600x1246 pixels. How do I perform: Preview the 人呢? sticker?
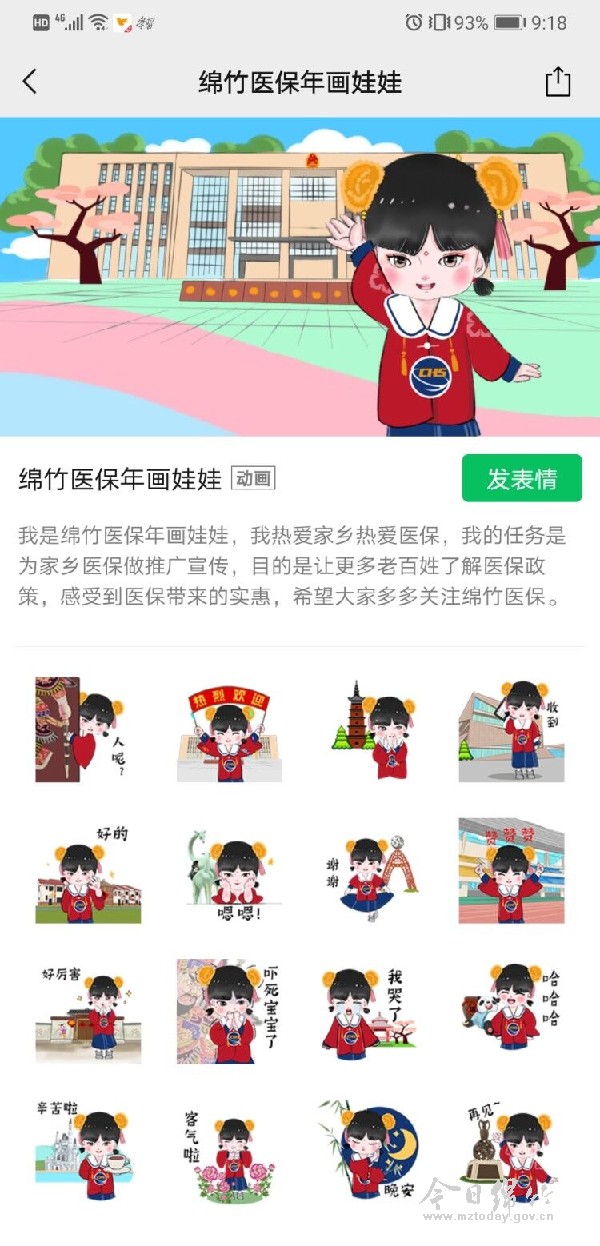(x=88, y=730)
